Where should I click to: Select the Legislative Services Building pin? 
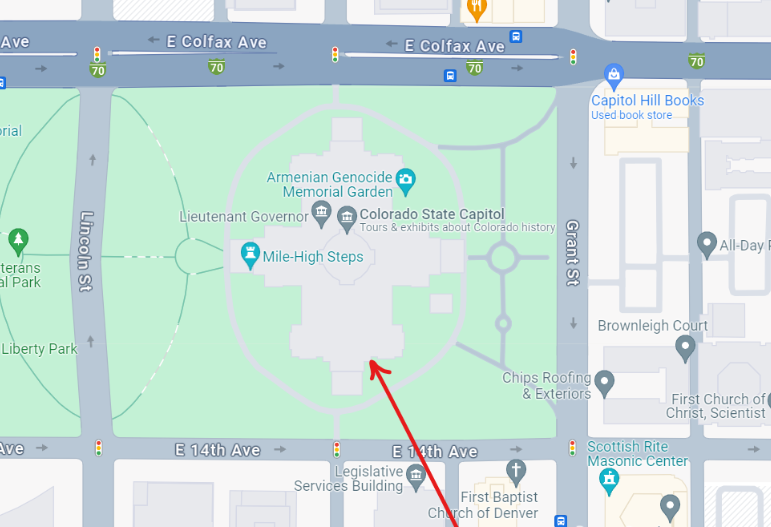coord(417,475)
